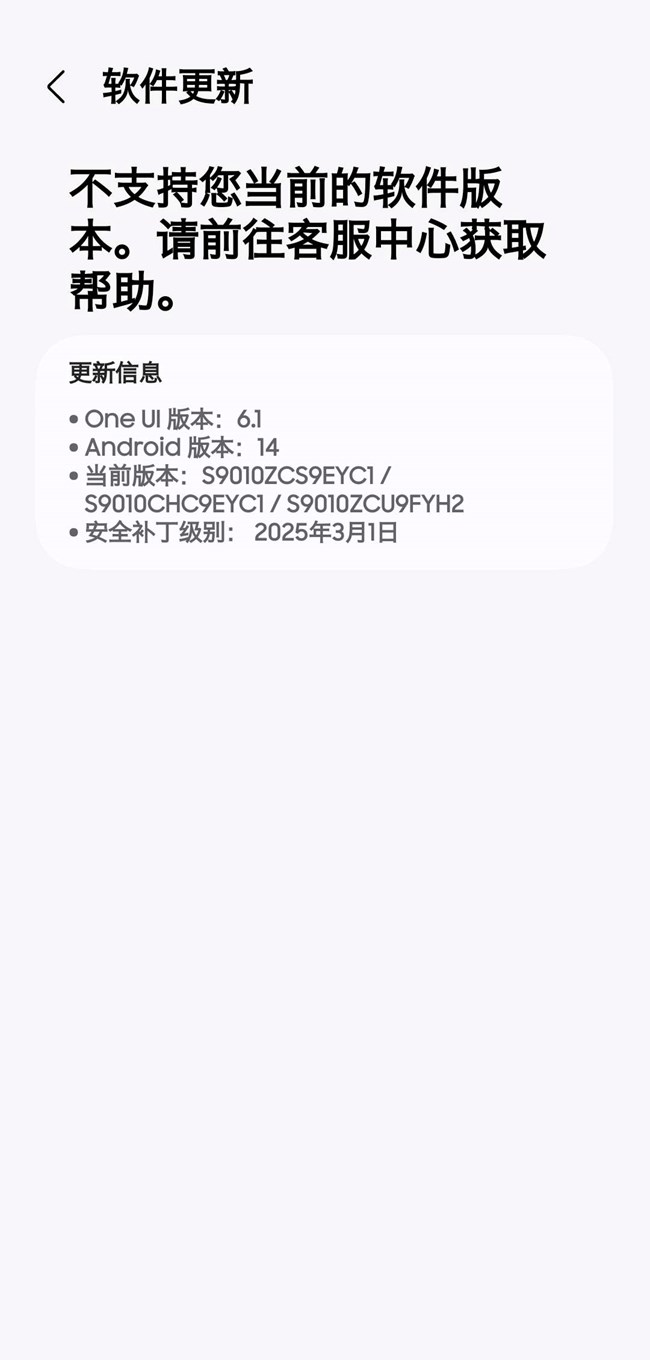
Task: Go back from the 软件更新 page
Action: click(56, 87)
